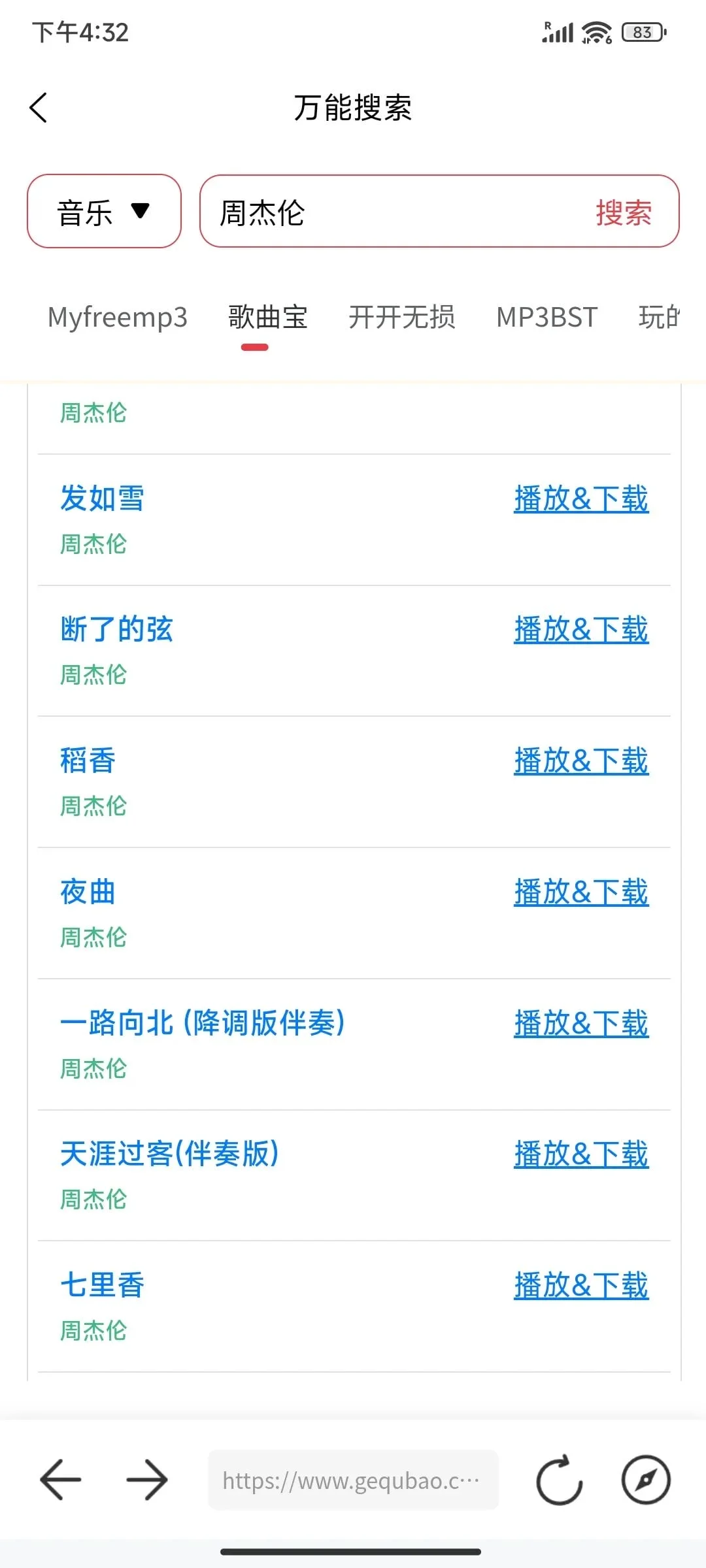Open 播放&下载 for 天涯过客(伴奏版)

tap(580, 1154)
